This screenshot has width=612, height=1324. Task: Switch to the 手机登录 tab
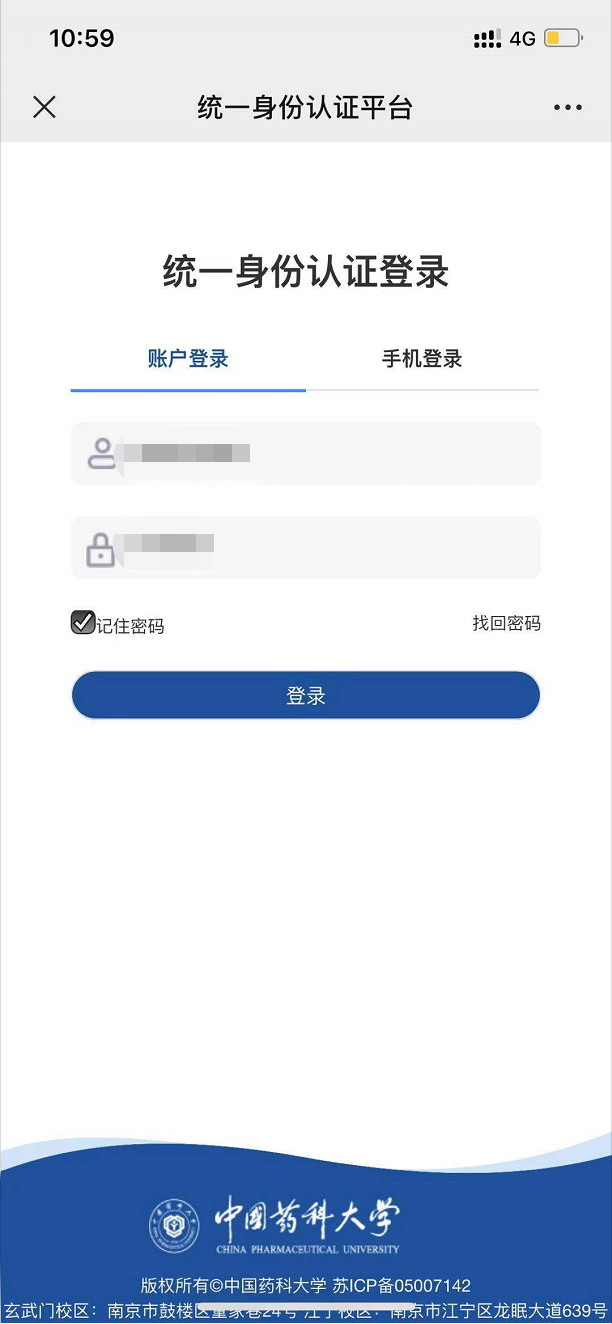pos(422,359)
